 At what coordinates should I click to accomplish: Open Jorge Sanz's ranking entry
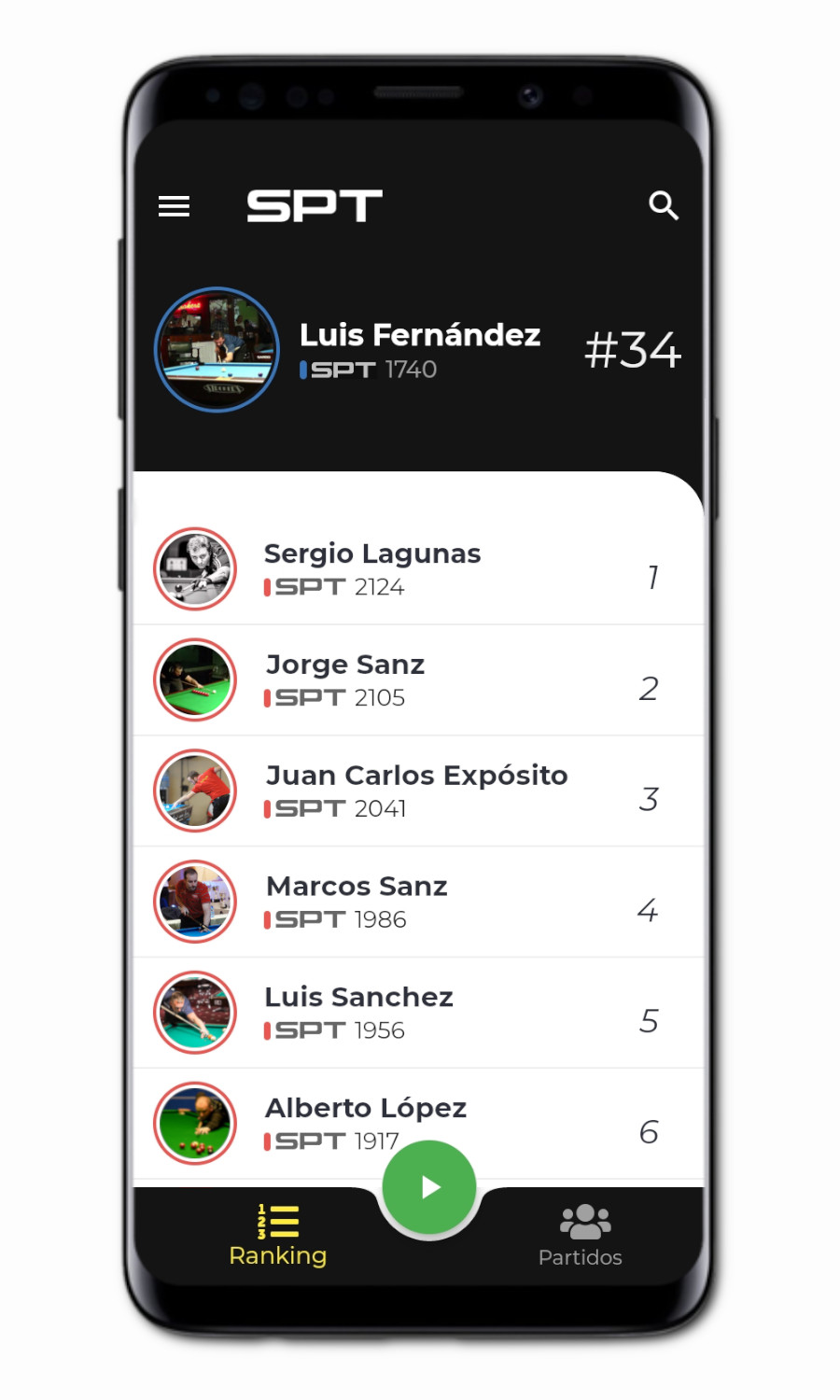click(x=418, y=680)
